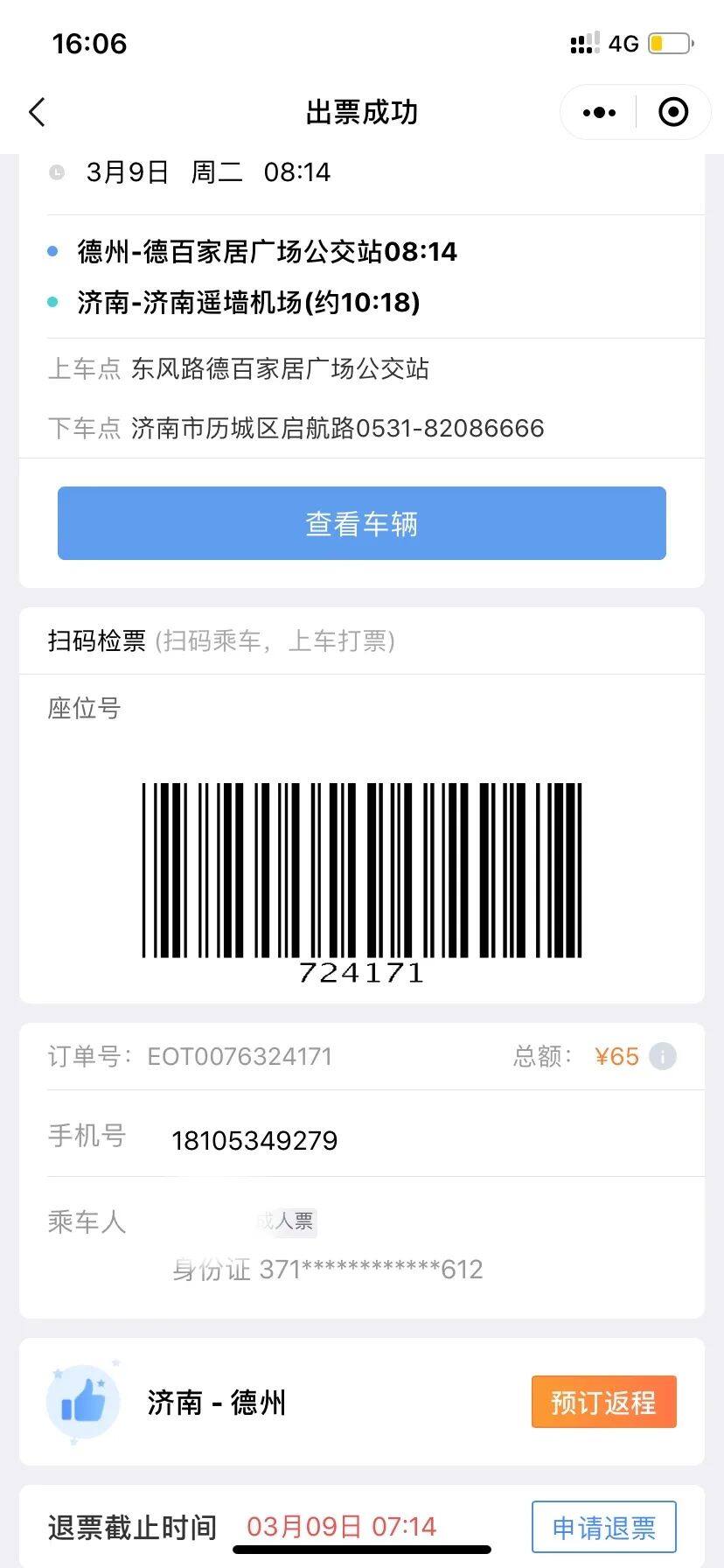The height and width of the screenshot is (1568, 724).
Task: Close the mini program with circle icon
Action: 673,112
